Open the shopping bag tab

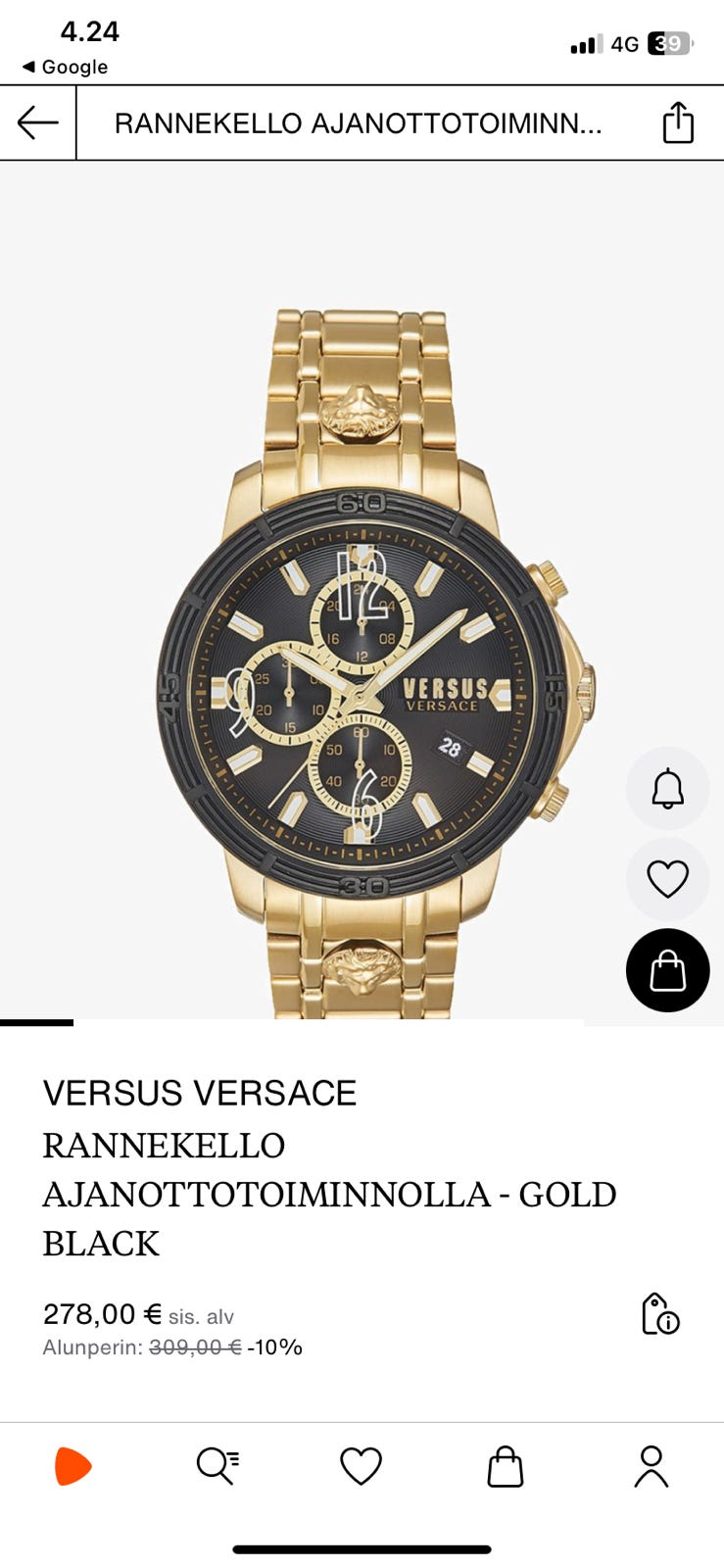tap(505, 1466)
